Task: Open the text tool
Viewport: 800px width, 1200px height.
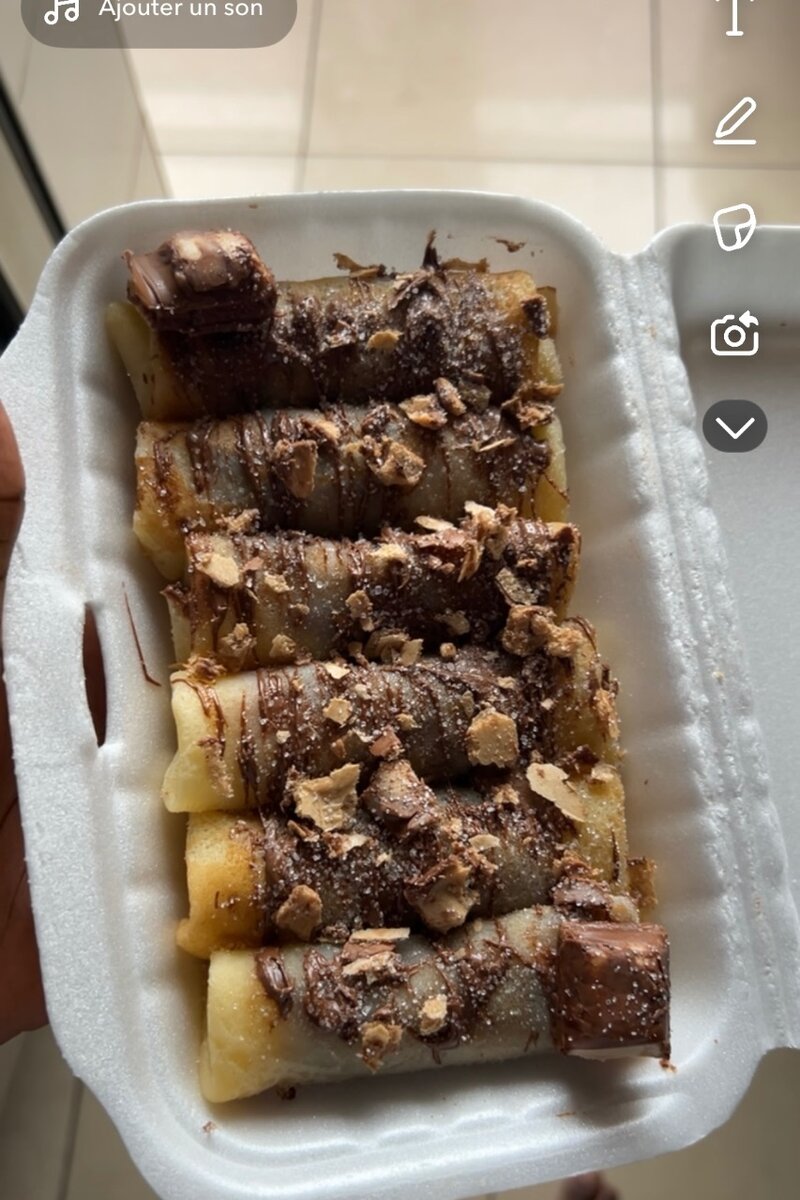Action: pos(734,14)
